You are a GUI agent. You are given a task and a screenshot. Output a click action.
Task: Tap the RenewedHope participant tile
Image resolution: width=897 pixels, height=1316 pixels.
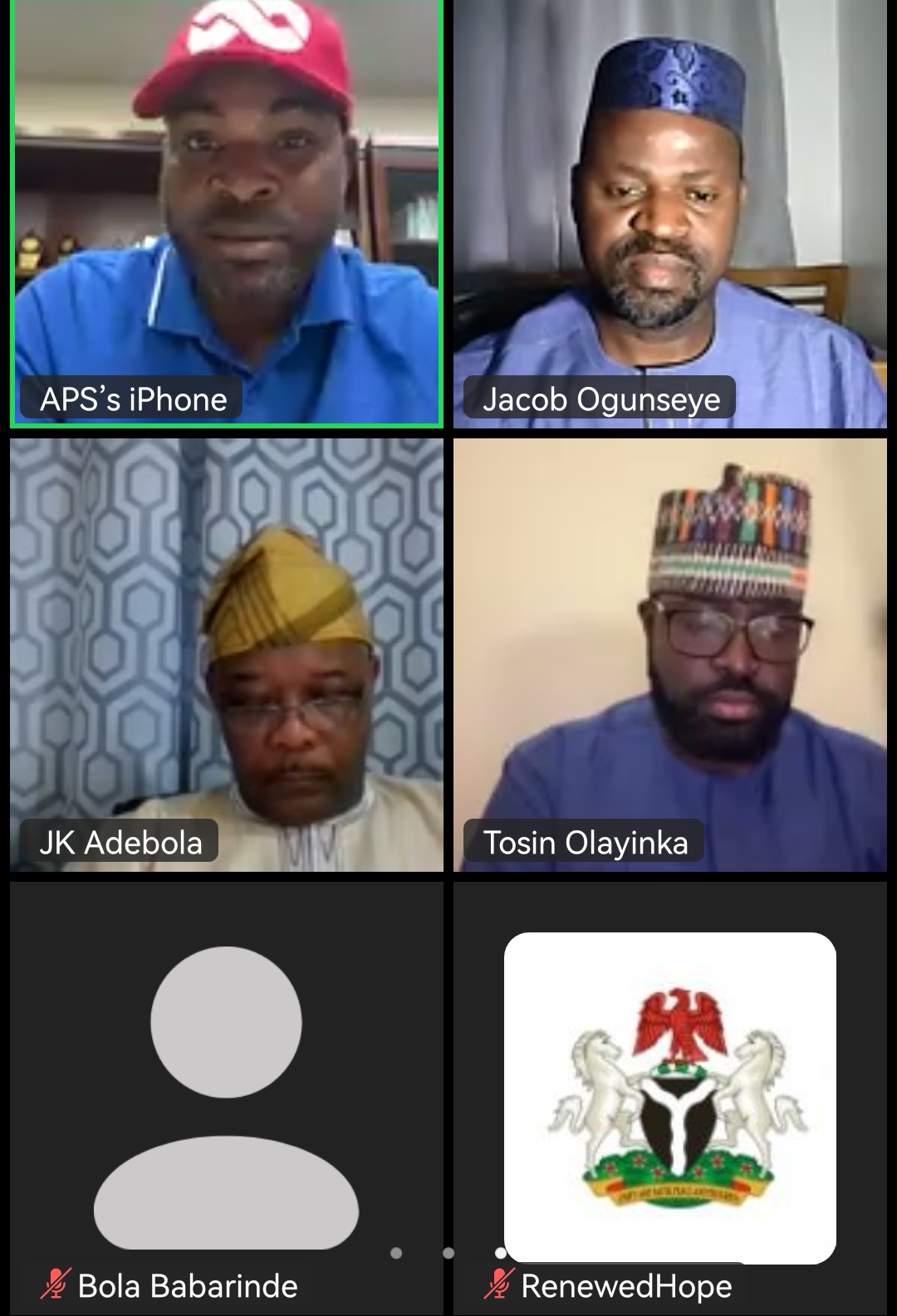(669, 1096)
